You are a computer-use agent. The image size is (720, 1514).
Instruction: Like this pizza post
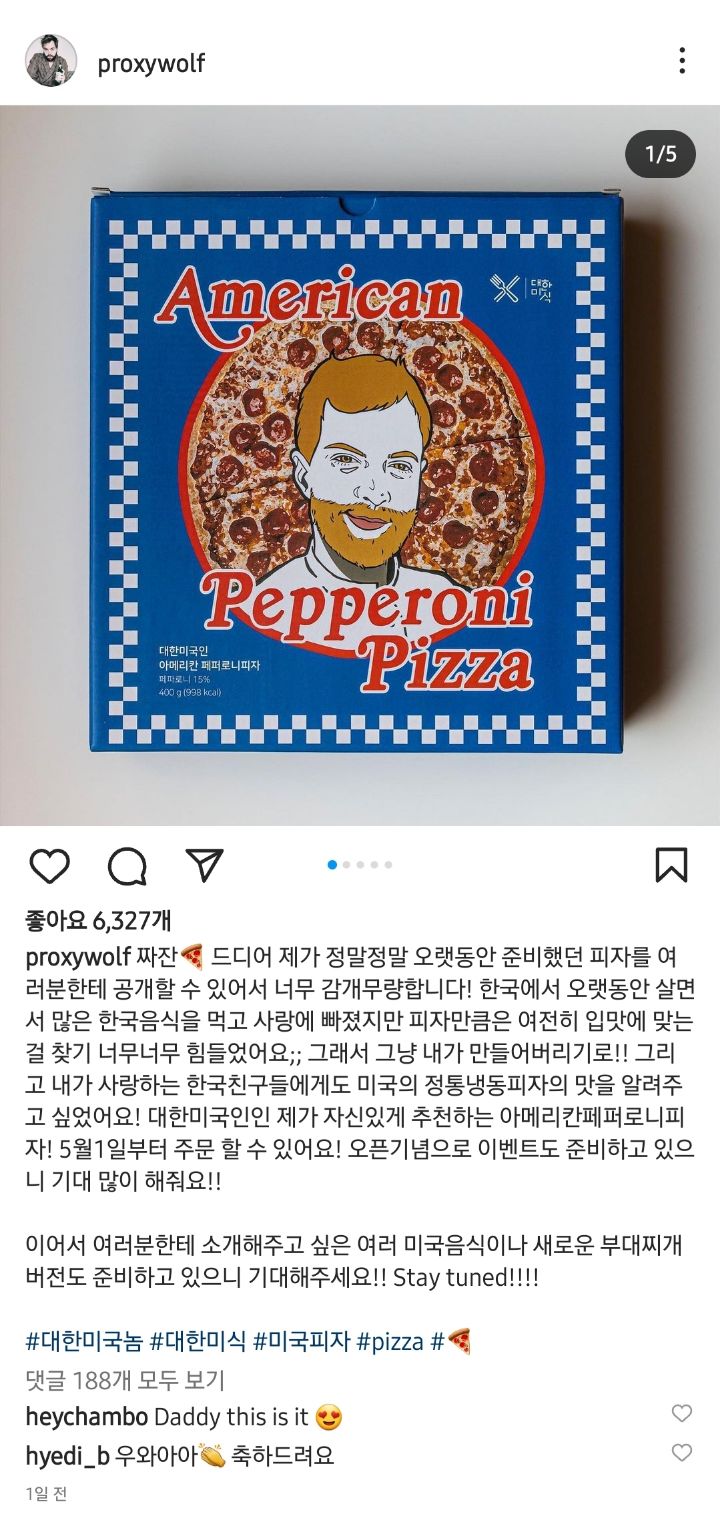[49, 865]
